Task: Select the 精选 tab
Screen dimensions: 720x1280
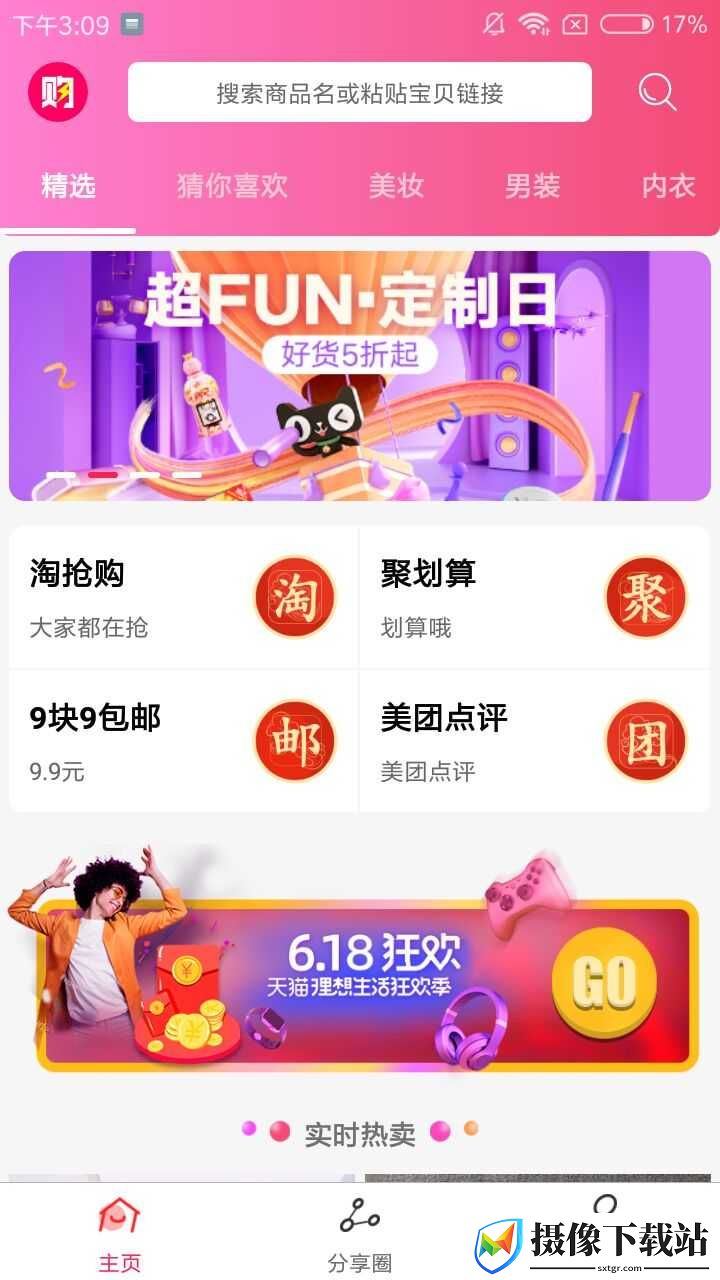Action: (68, 186)
